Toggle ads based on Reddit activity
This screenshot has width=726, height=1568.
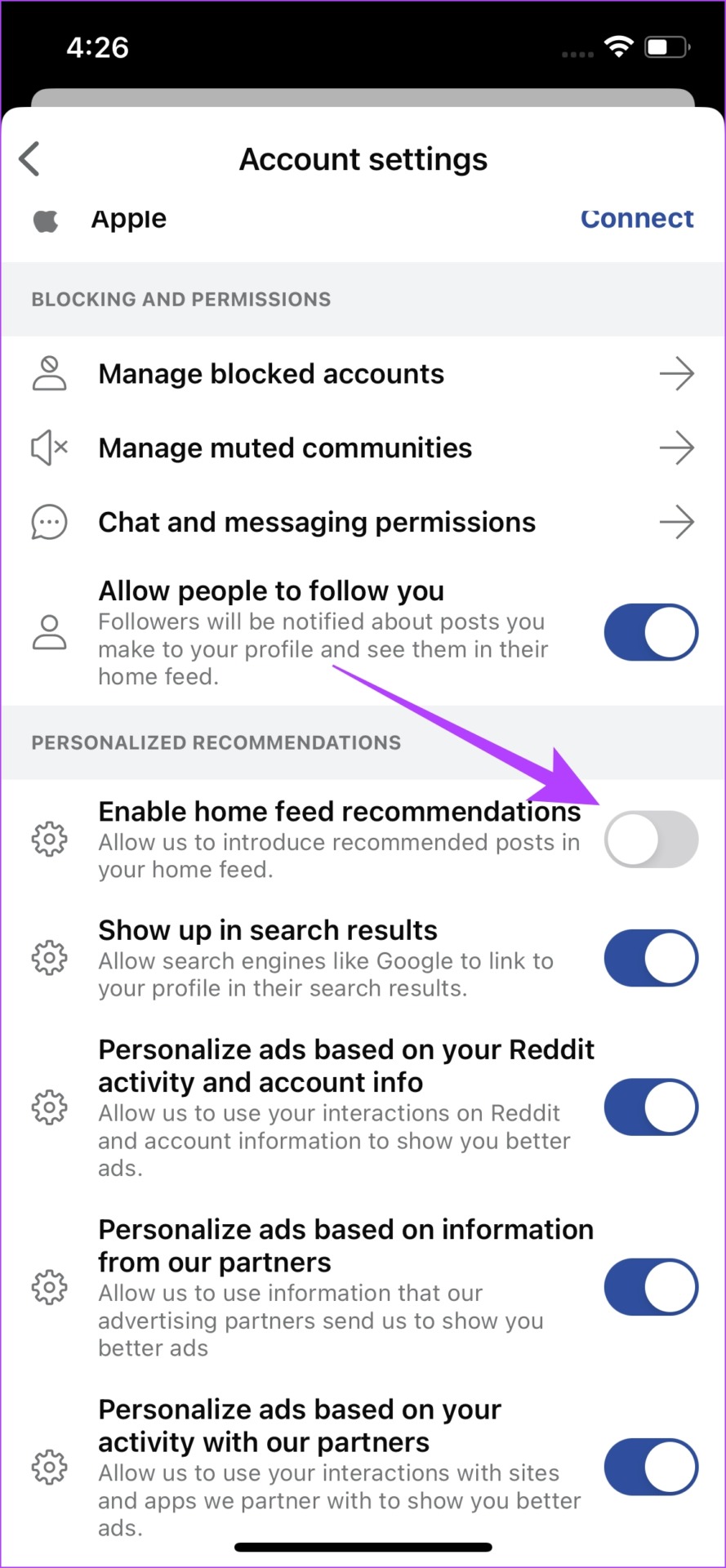[651, 1107]
